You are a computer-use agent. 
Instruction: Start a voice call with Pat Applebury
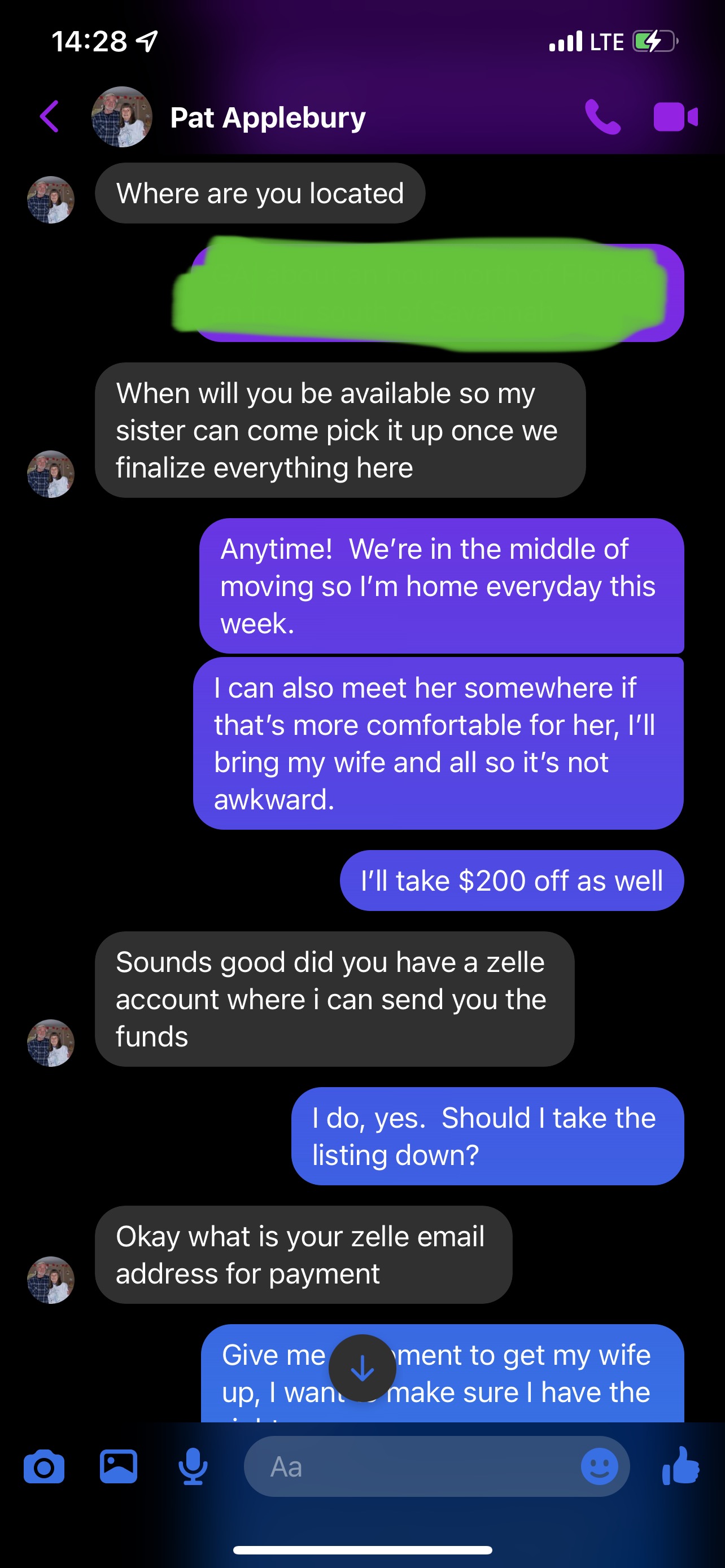[602, 116]
